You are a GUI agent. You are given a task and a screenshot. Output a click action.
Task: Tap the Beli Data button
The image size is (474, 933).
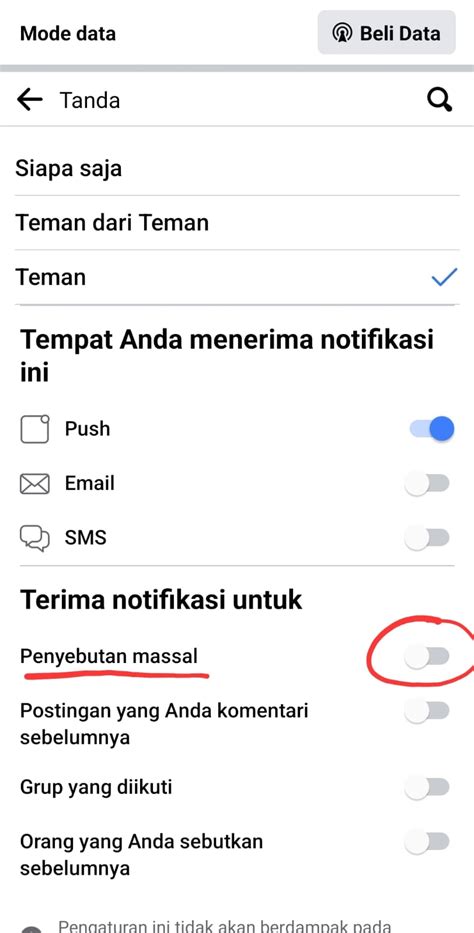click(x=387, y=33)
